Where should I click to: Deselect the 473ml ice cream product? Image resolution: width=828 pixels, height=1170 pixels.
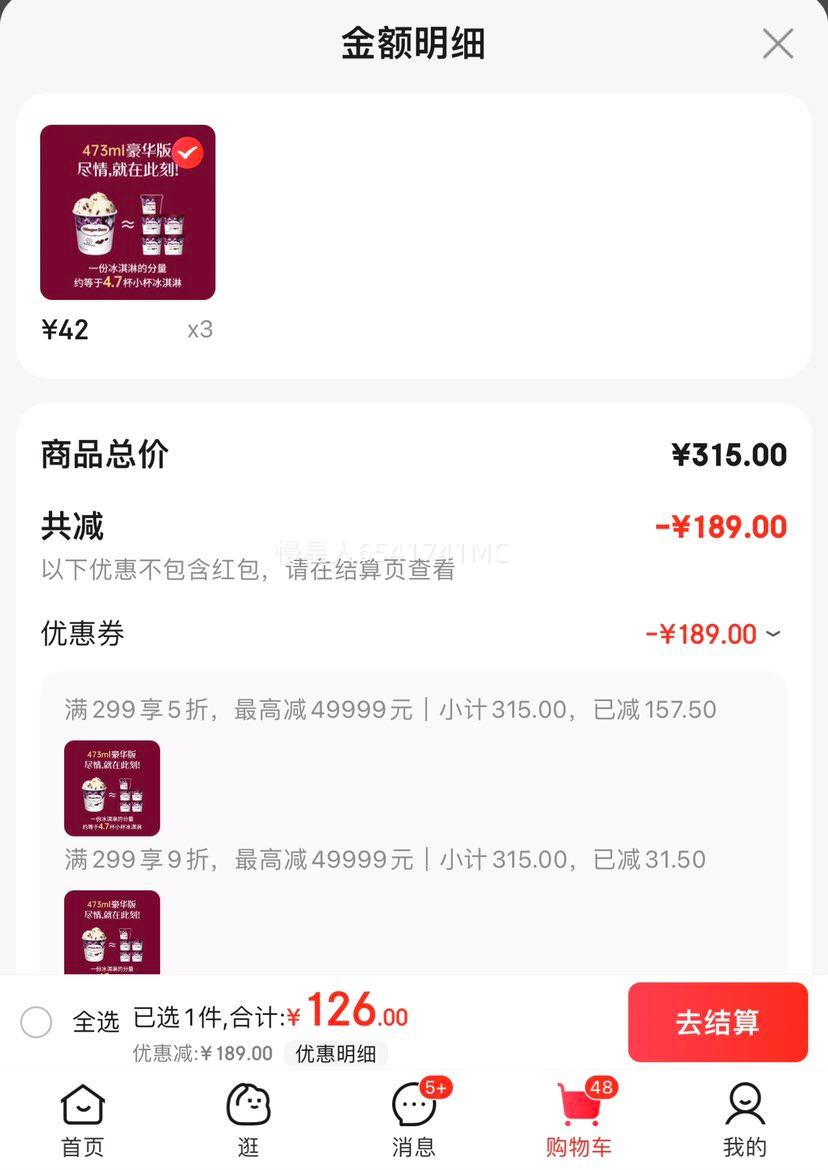[x=187, y=153]
